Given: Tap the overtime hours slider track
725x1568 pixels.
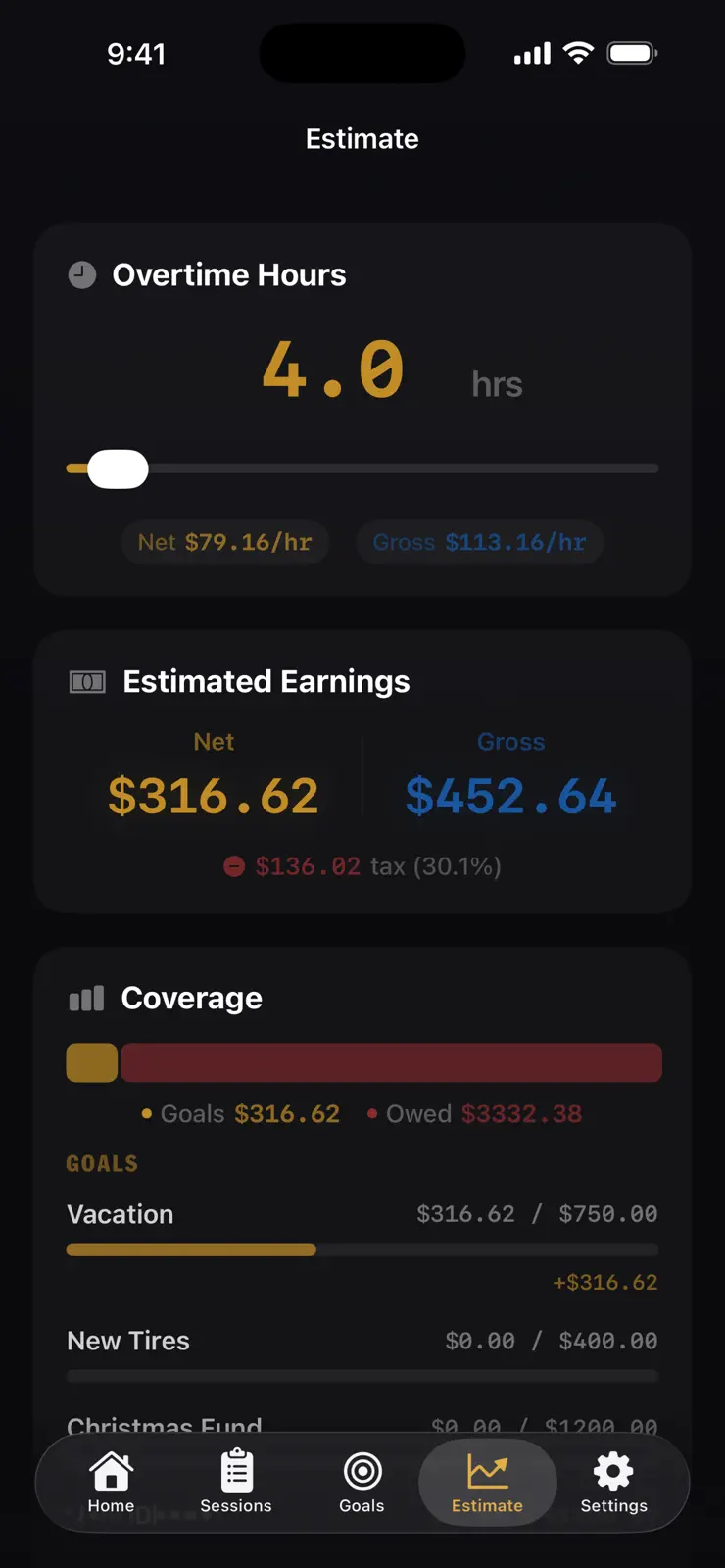Looking at the screenshot, I should (x=362, y=468).
